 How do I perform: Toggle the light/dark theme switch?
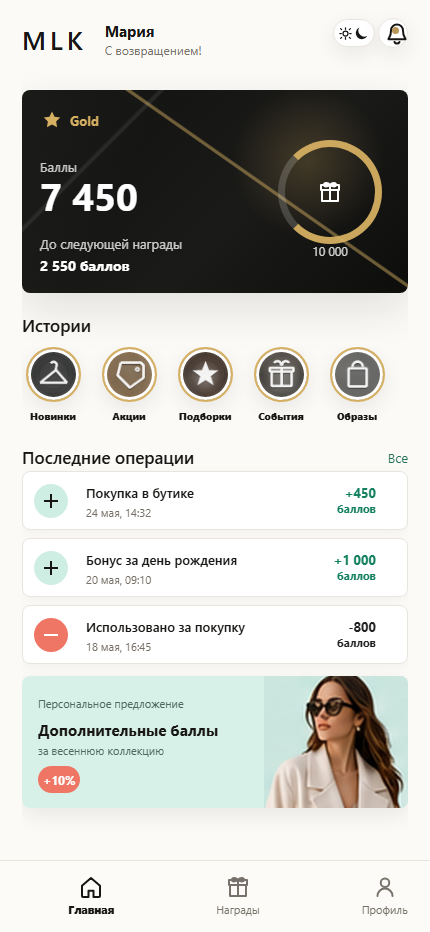[x=354, y=34]
